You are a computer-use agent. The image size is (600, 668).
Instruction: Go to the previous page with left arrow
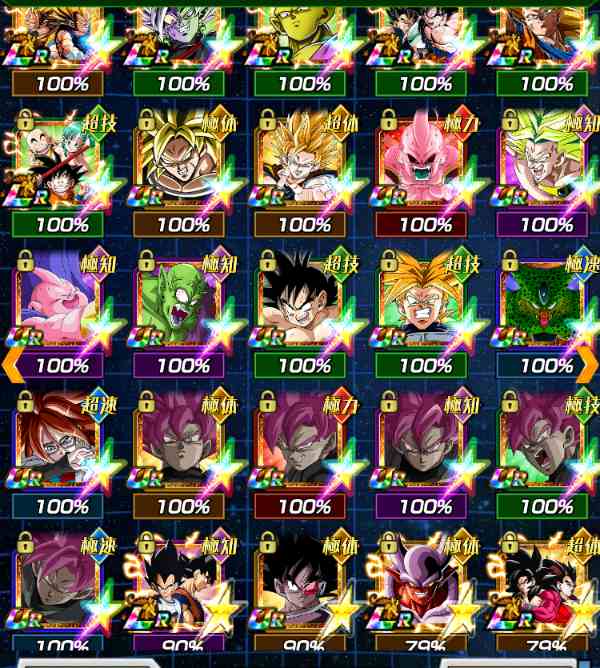(14, 365)
